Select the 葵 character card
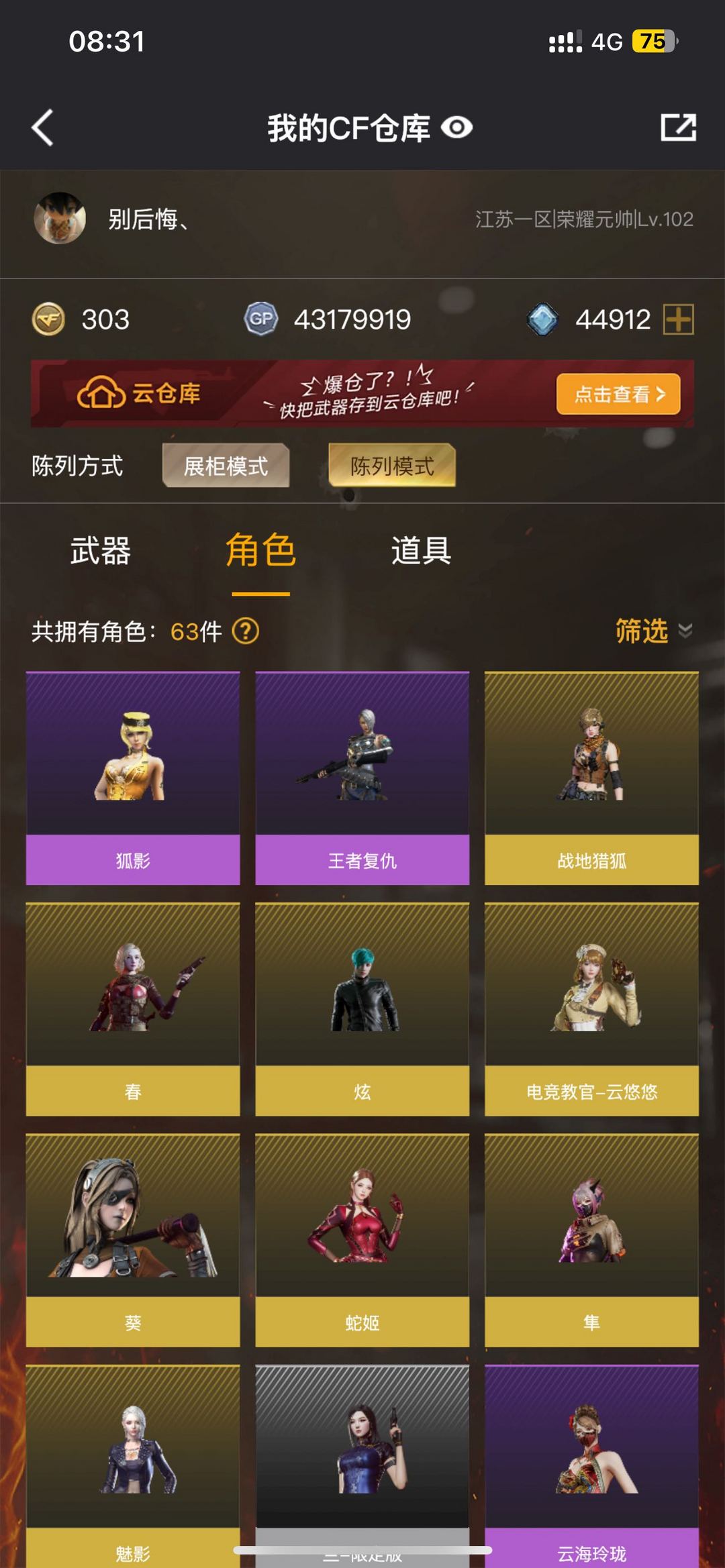Screen dimensions: 725x1568 pyautogui.click(x=133, y=1241)
